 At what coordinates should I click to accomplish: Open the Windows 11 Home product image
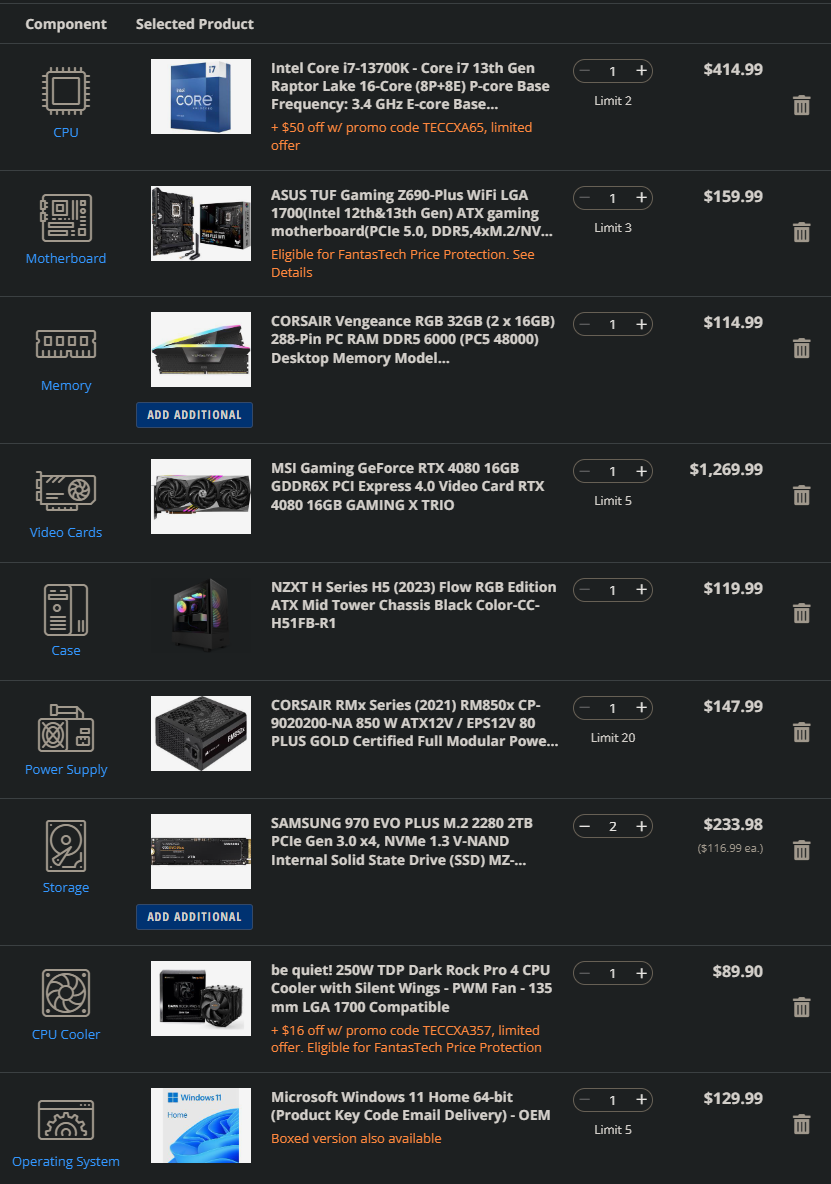[201, 1125]
